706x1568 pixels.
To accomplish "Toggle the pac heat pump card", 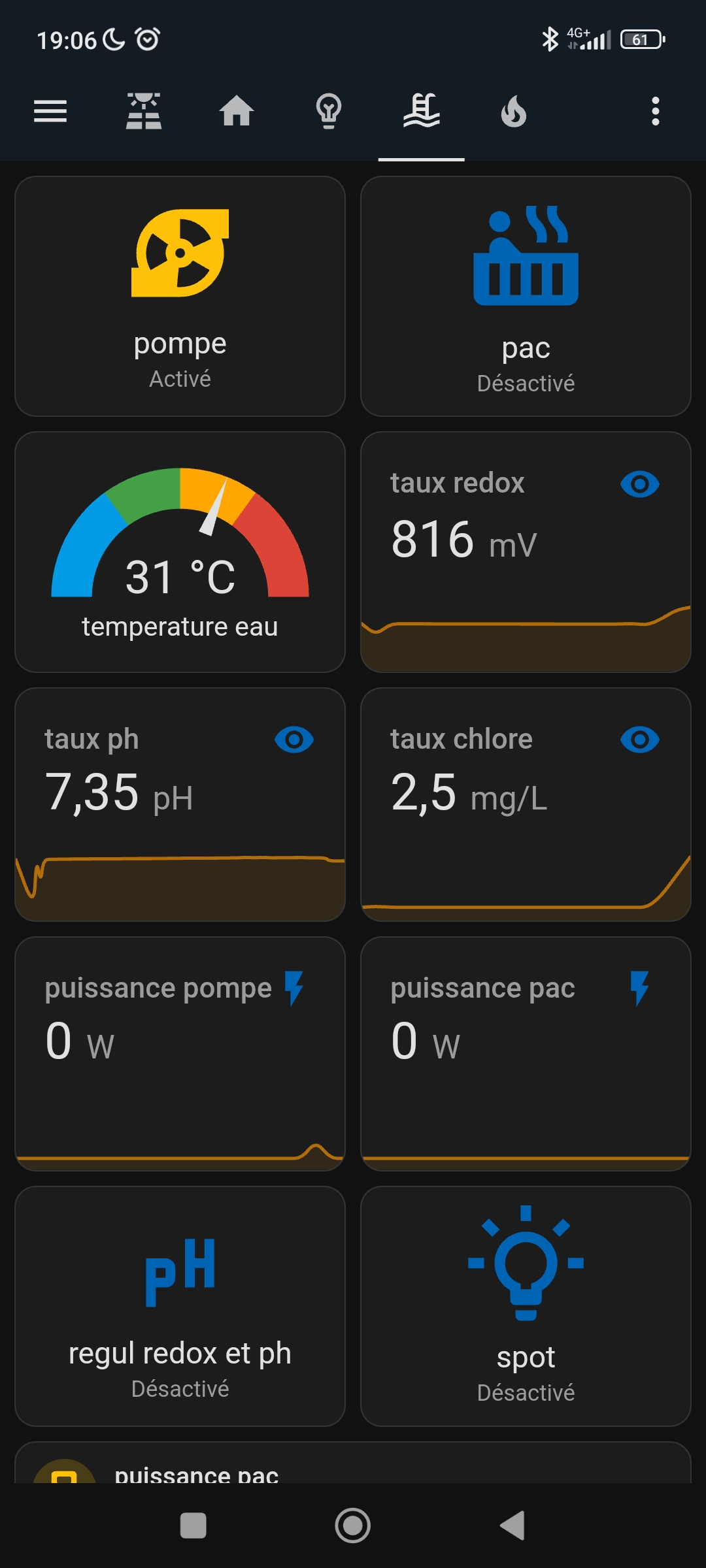I will click(x=526, y=296).
